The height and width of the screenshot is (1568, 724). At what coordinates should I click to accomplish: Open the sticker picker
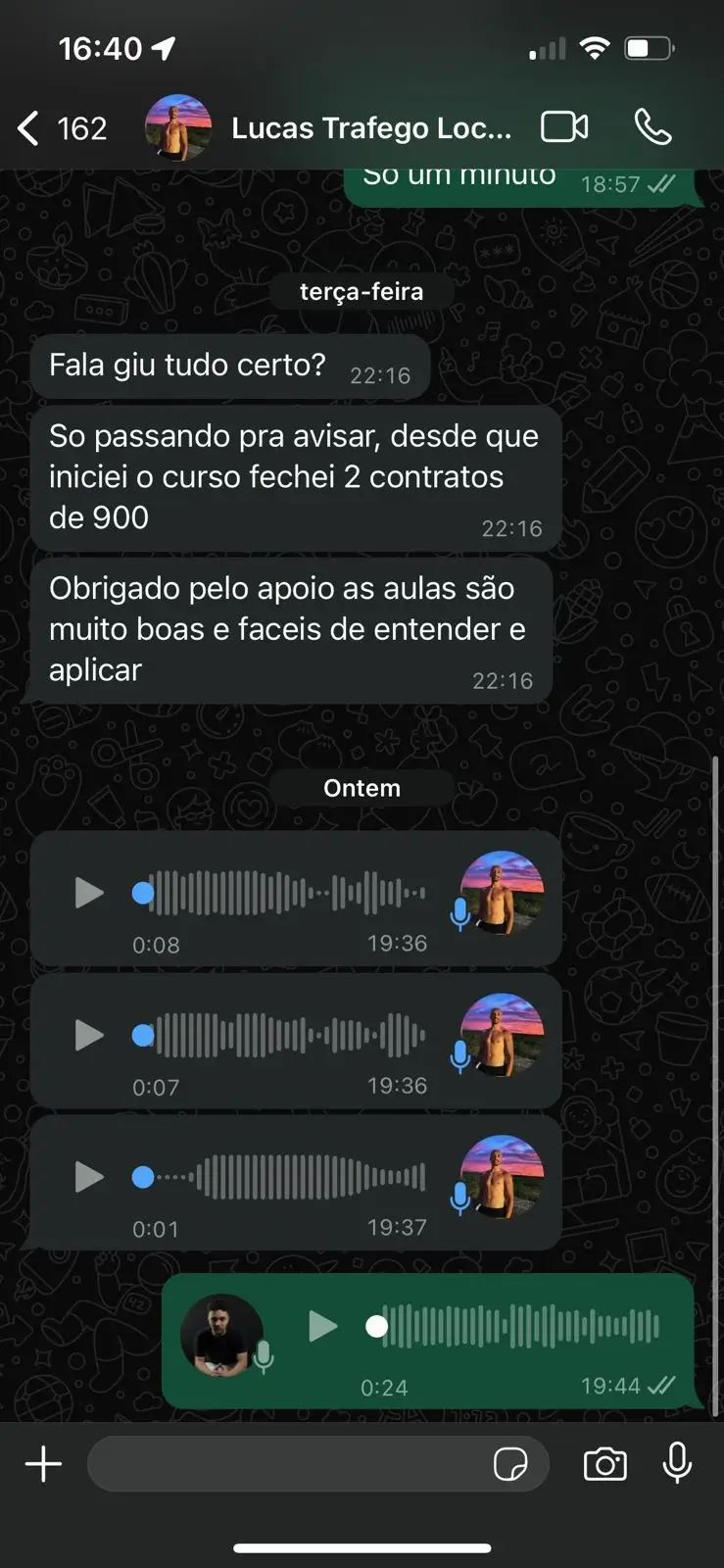click(x=510, y=1464)
